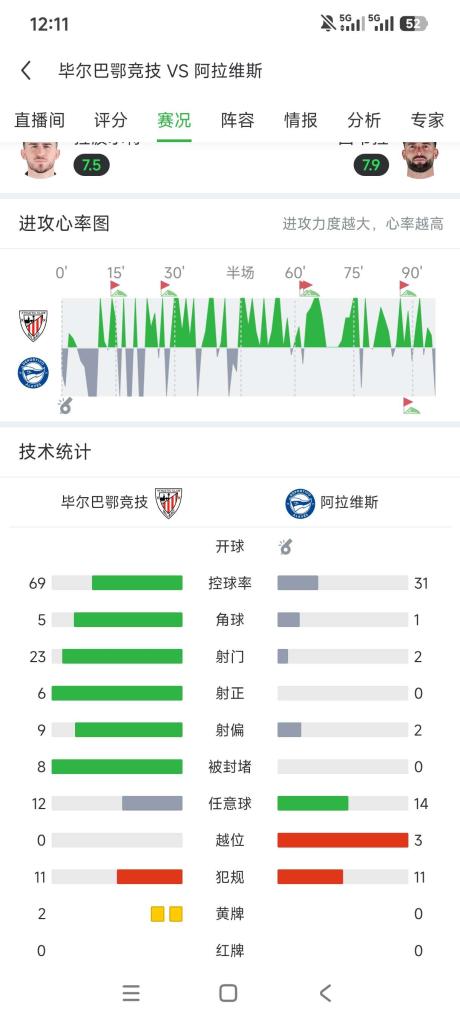
Task: Go back using the top-left arrow
Action: pos(26,70)
